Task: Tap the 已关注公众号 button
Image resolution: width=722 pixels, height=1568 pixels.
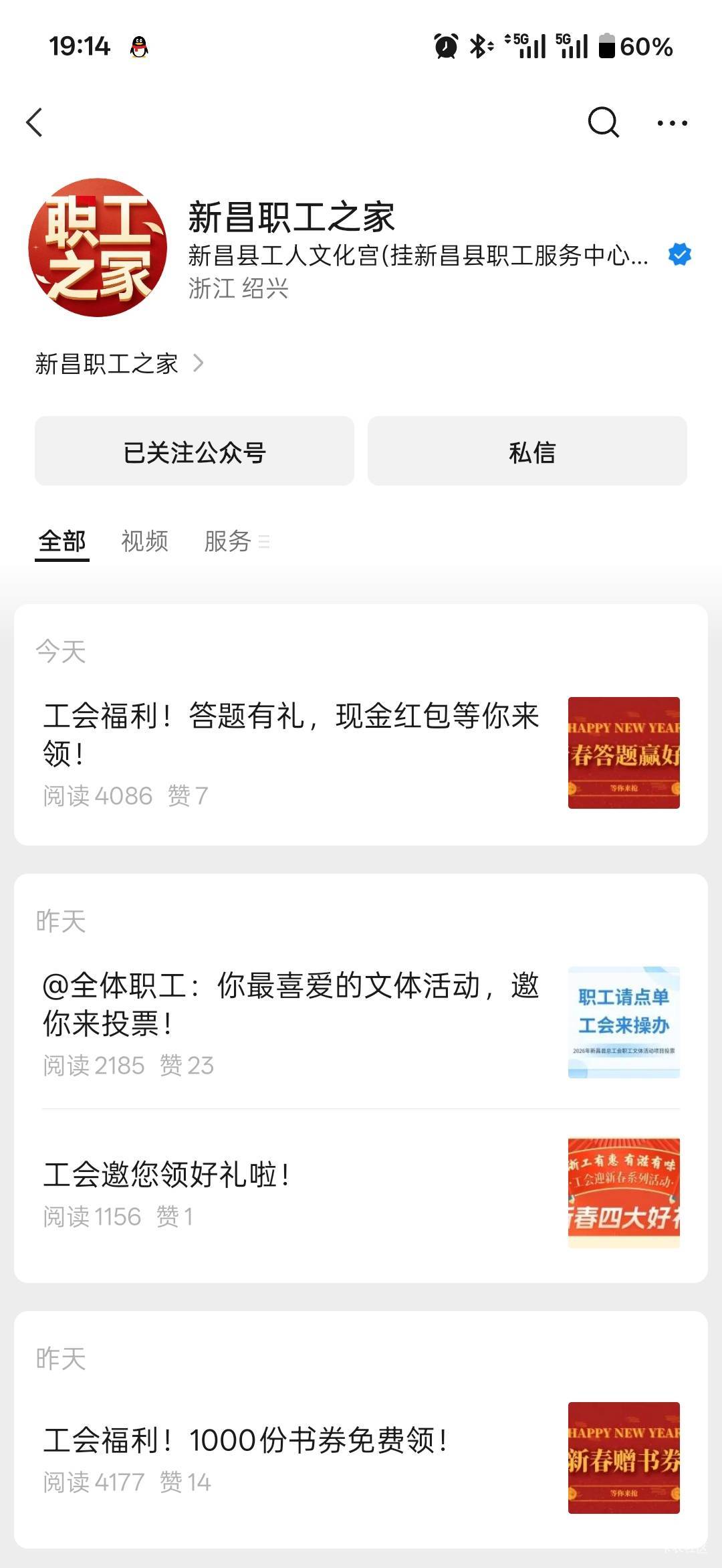Action: click(195, 452)
